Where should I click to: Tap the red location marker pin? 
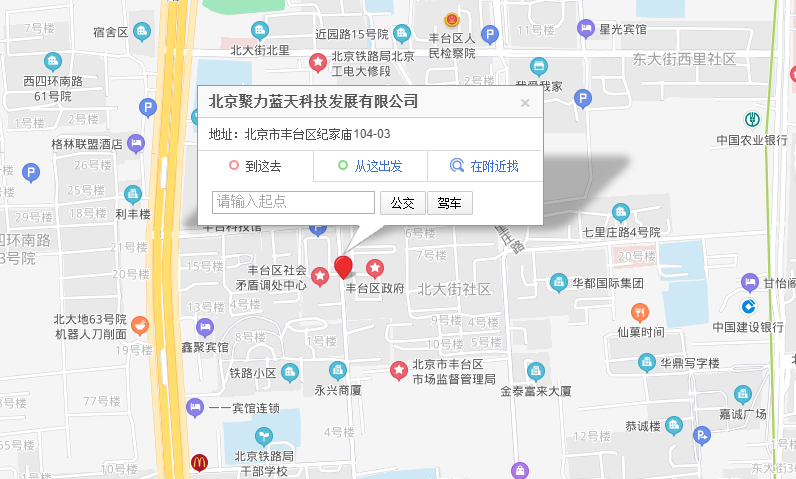click(343, 267)
